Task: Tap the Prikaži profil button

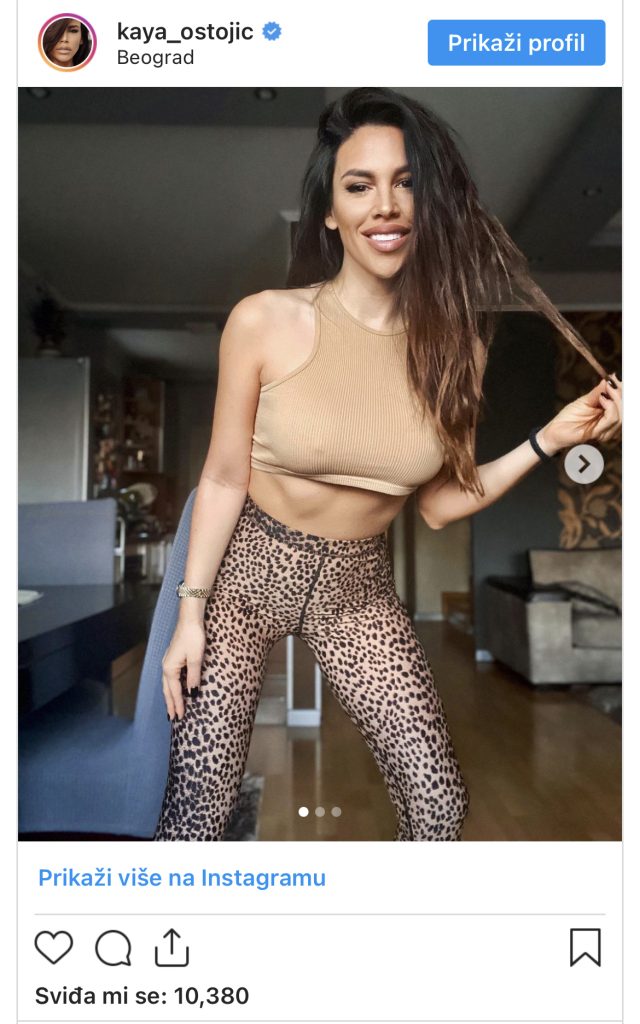Action: coord(516,43)
